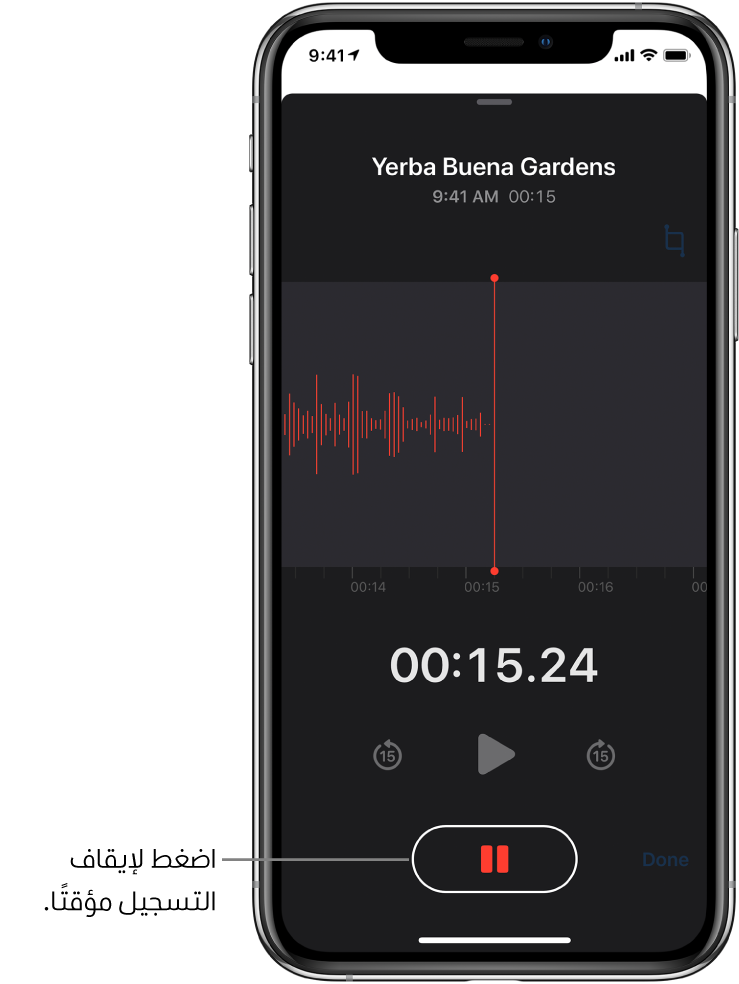Play the recorded audio
This screenshot has width=739, height=984.
point(495,755)
